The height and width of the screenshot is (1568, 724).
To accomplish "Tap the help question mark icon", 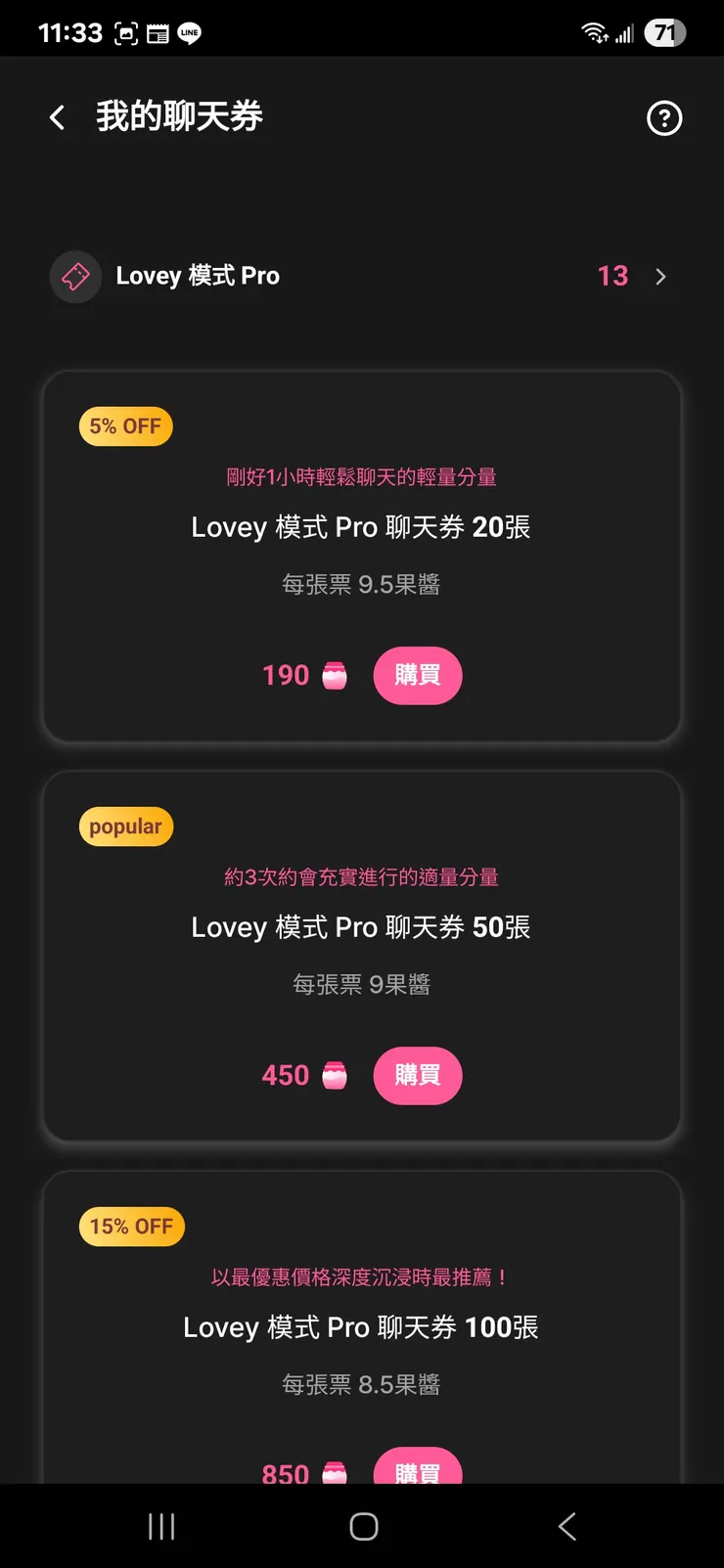I will [x=664, y=118].
